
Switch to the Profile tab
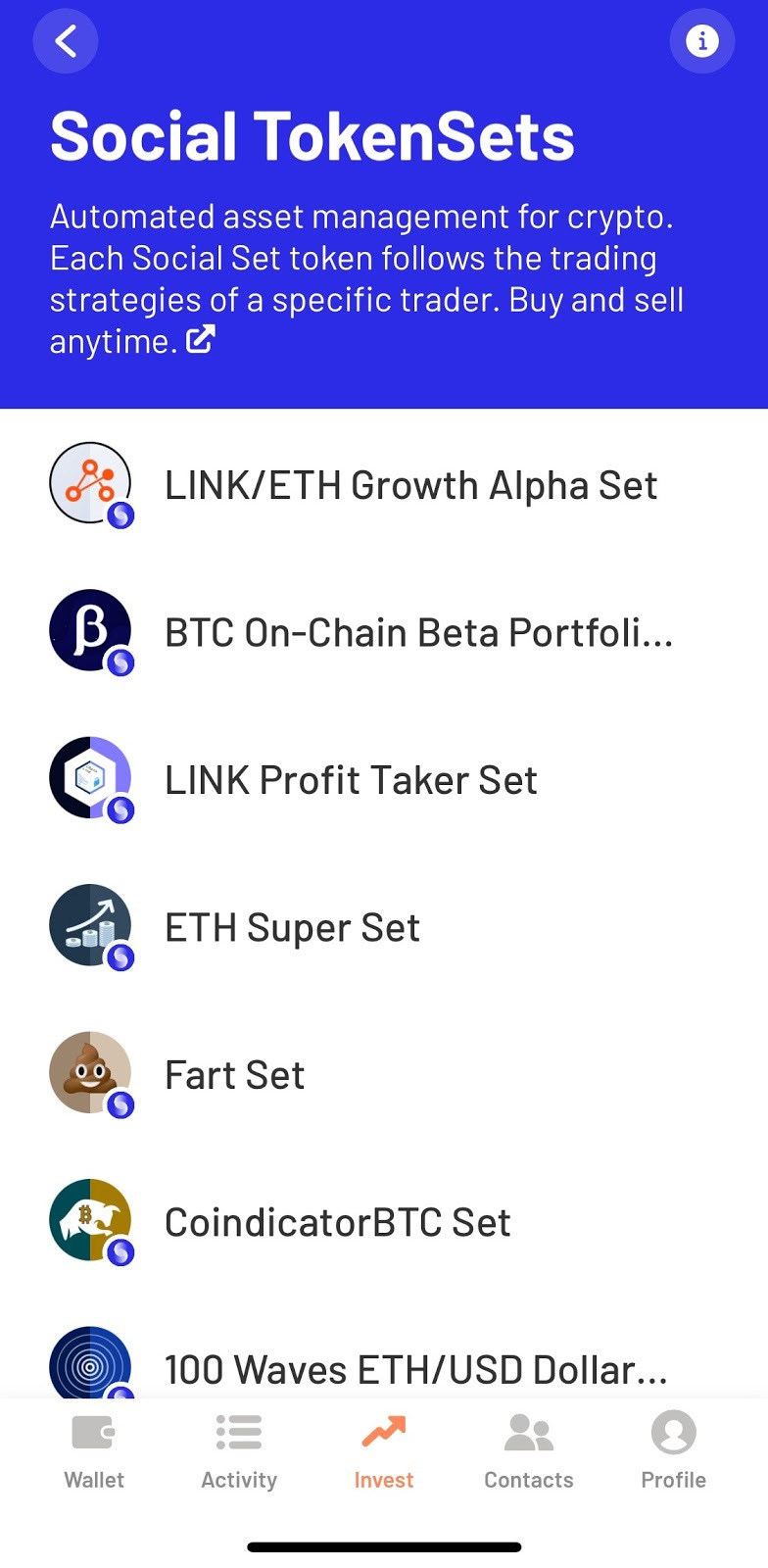(674, 1451)
